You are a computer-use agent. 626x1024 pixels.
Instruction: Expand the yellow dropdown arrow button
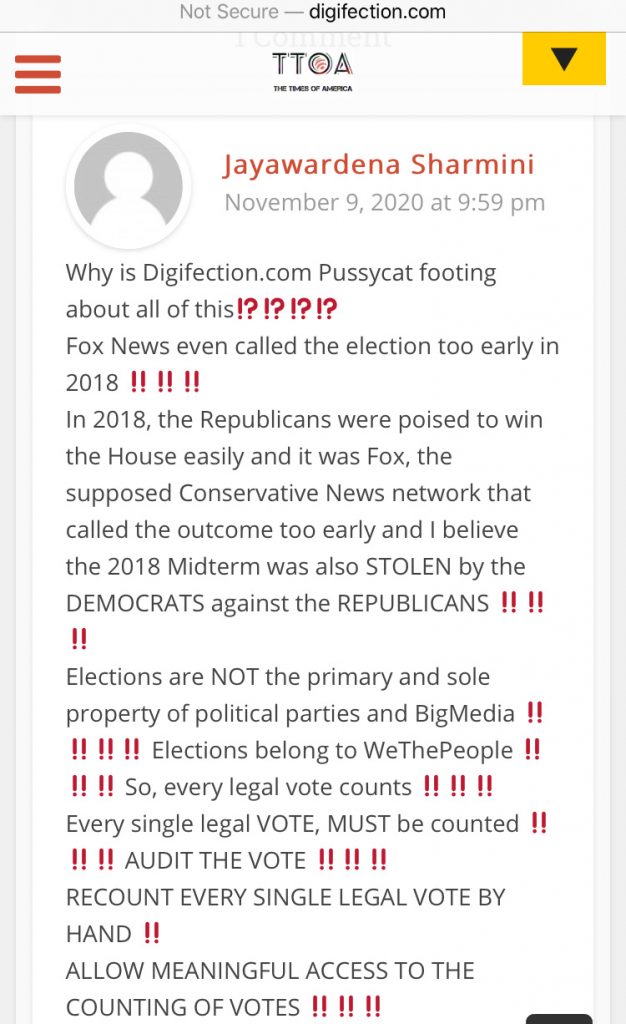click(564, 59)
